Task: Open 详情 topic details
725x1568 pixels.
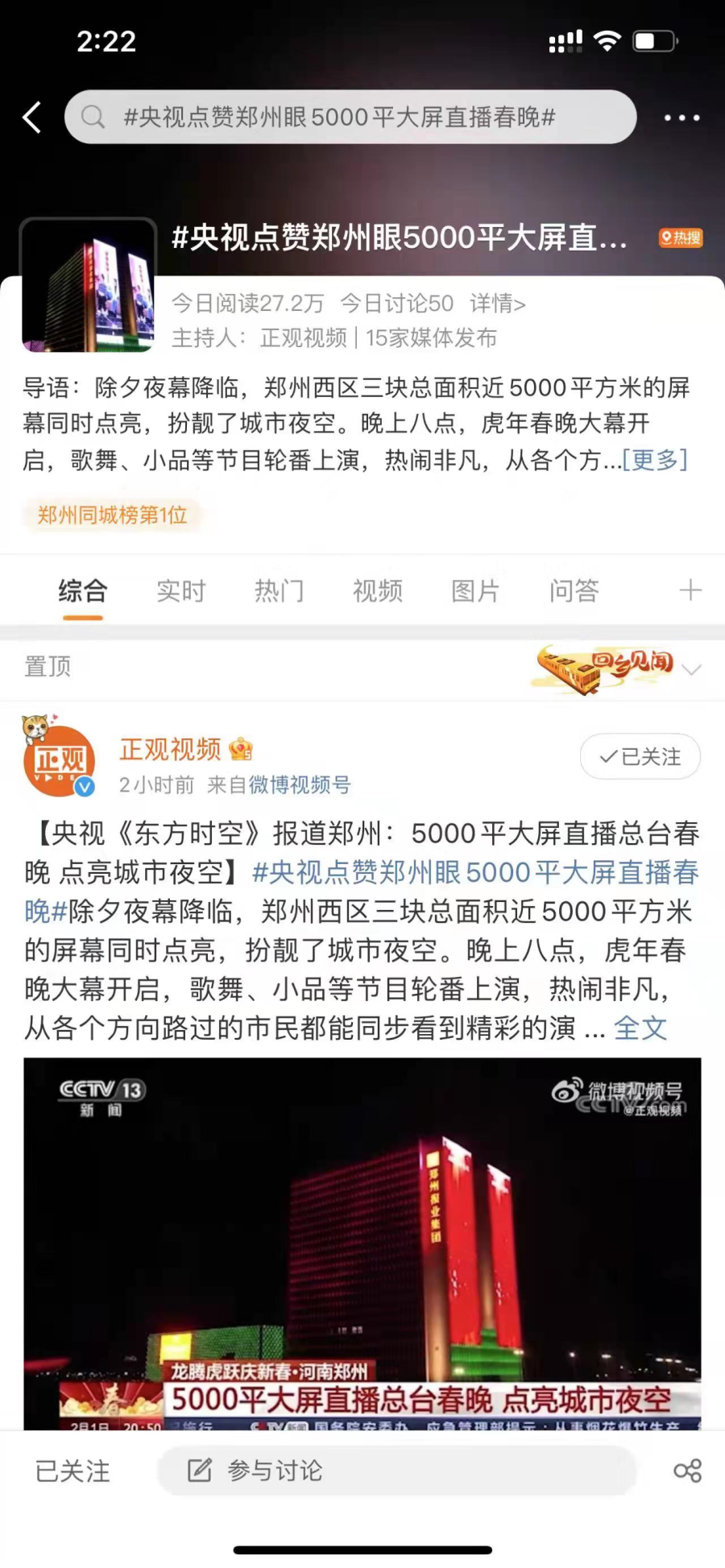Action: click(x=497, y=304)
